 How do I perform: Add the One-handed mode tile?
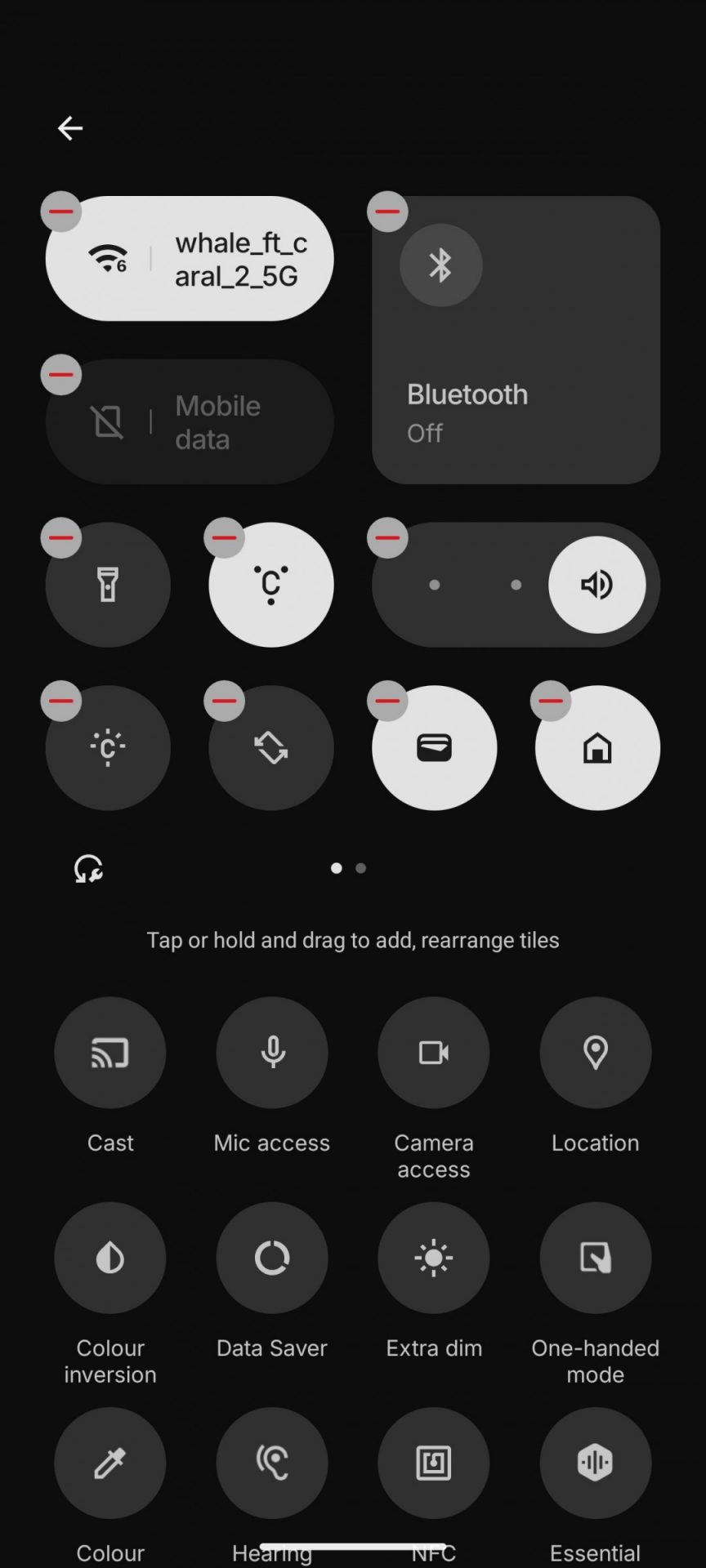click(596, 1258)
